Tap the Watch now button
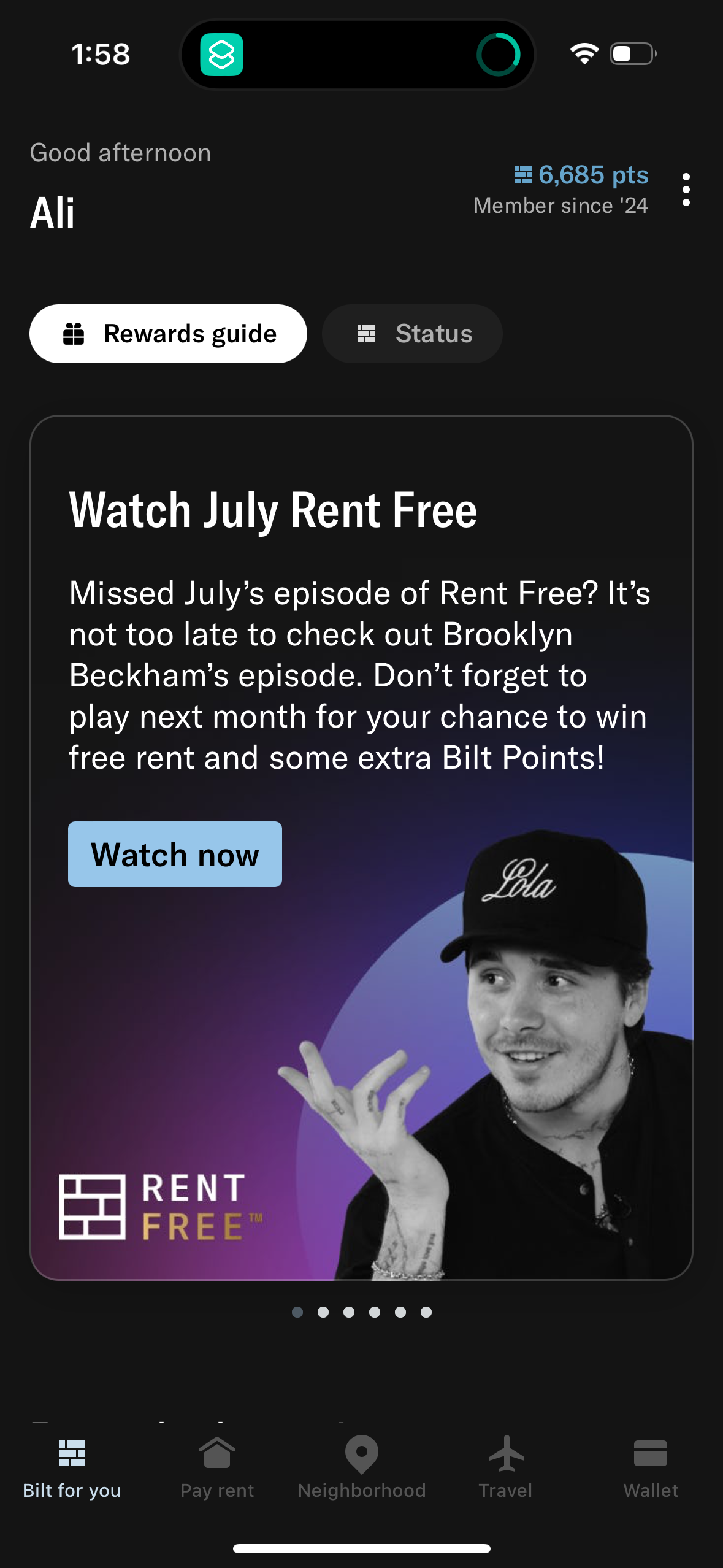Image resolution: width=723 pixels, height=1568 pixels. pyautogui.click(x=175, y=854)
